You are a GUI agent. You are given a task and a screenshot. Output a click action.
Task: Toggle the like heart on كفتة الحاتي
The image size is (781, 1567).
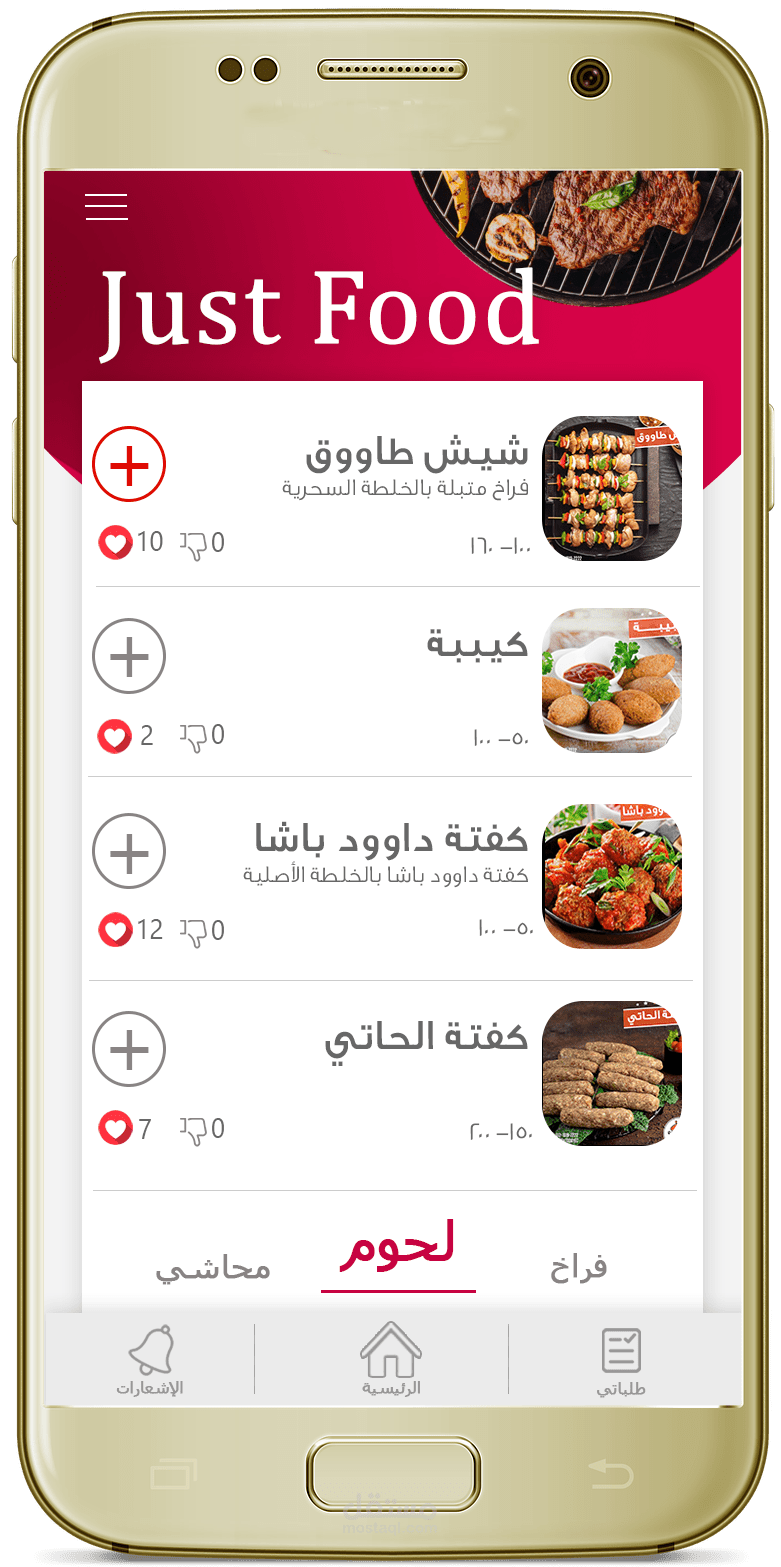tap(116, 1128)
